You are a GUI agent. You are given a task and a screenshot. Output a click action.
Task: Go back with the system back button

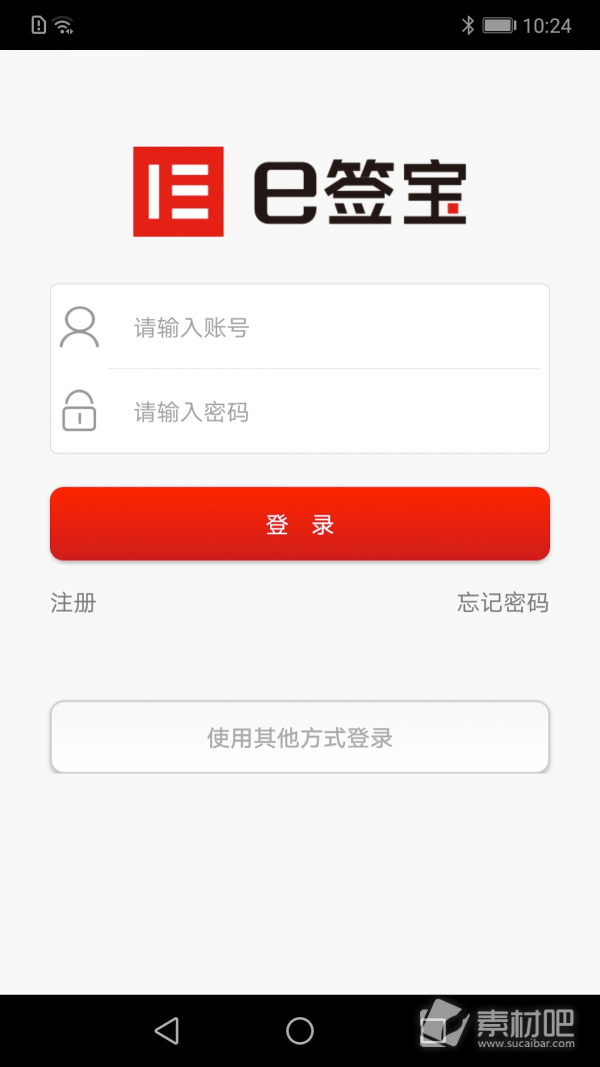click(x=167, y=1030)
